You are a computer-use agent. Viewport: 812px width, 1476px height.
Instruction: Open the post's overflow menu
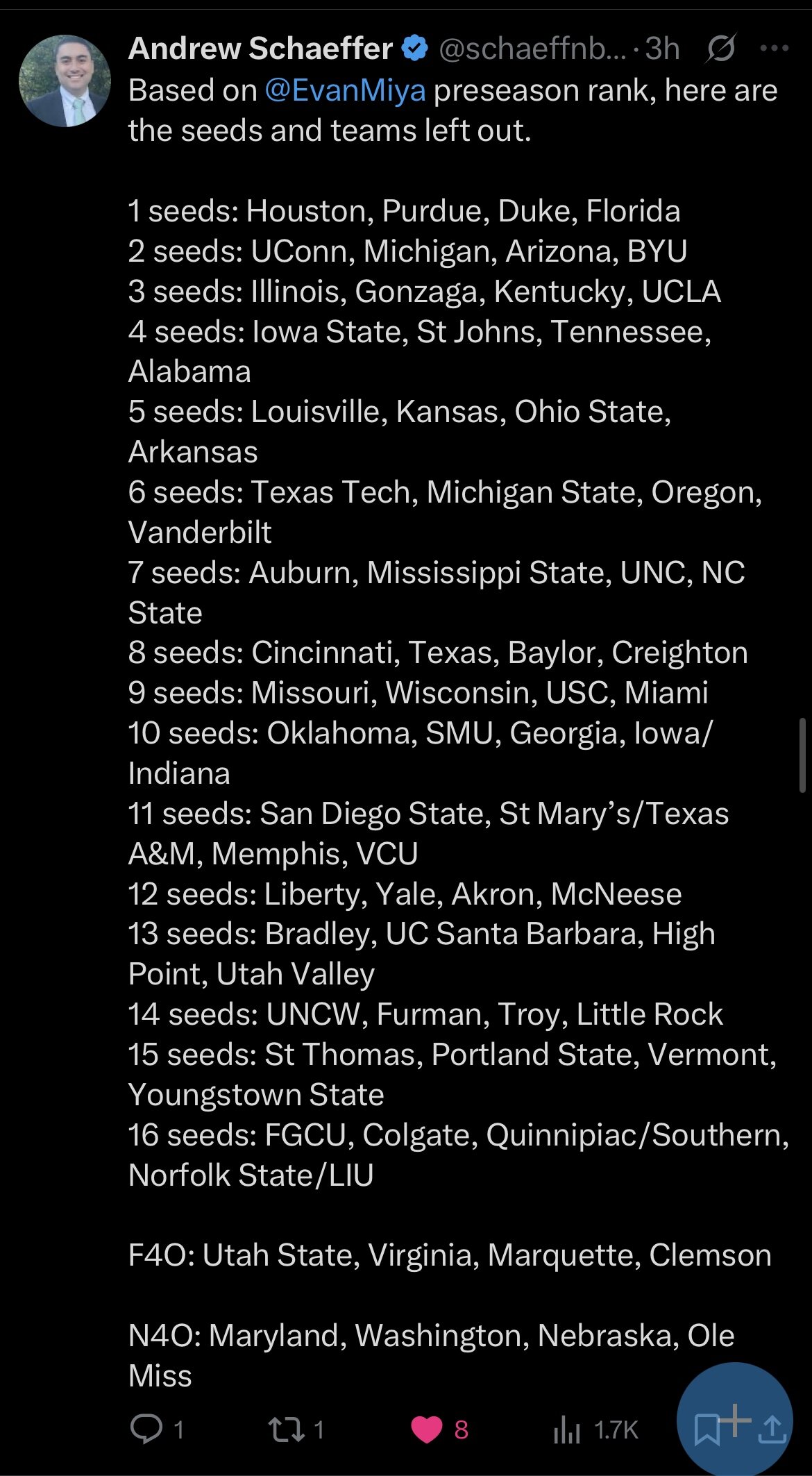point(775,49)
